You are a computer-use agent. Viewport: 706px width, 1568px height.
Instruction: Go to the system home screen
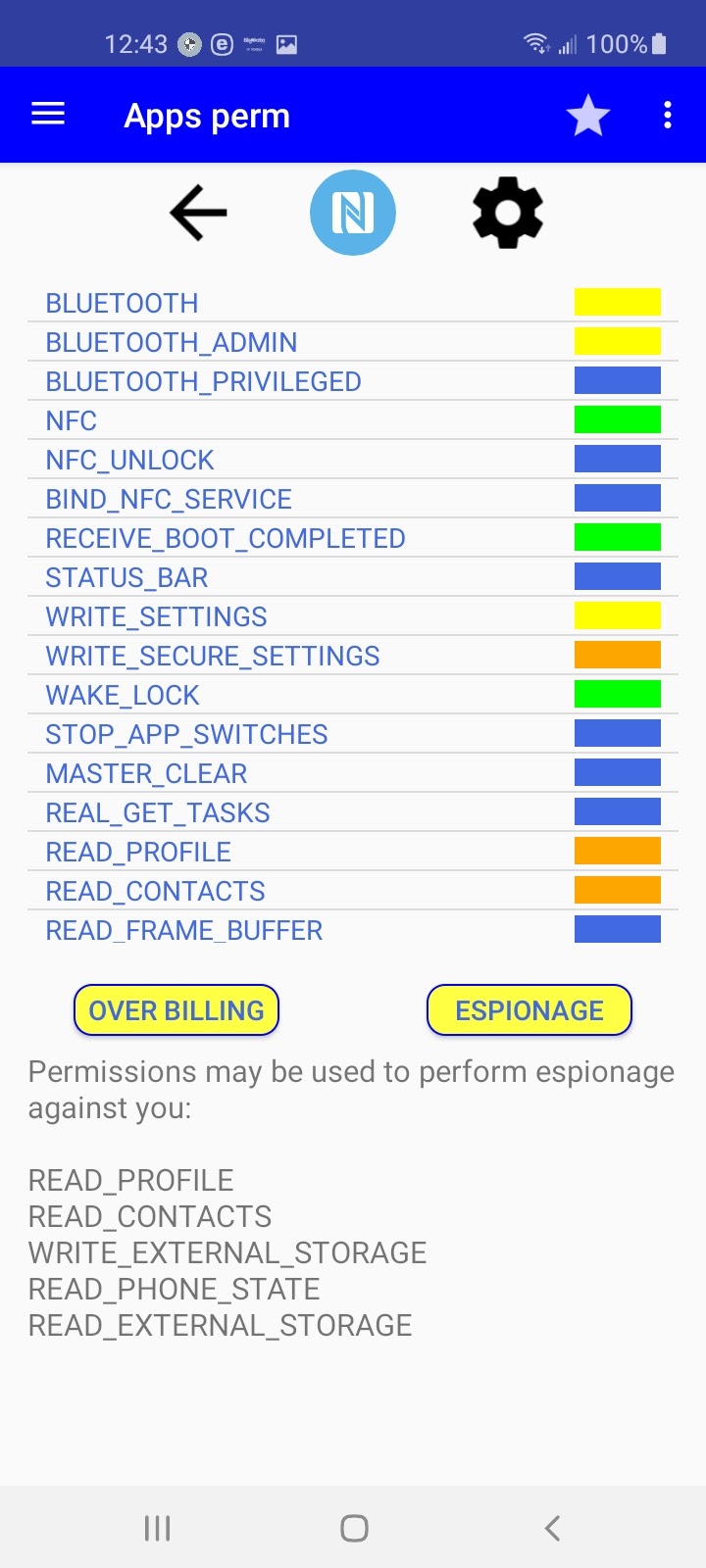[353, 1528]
